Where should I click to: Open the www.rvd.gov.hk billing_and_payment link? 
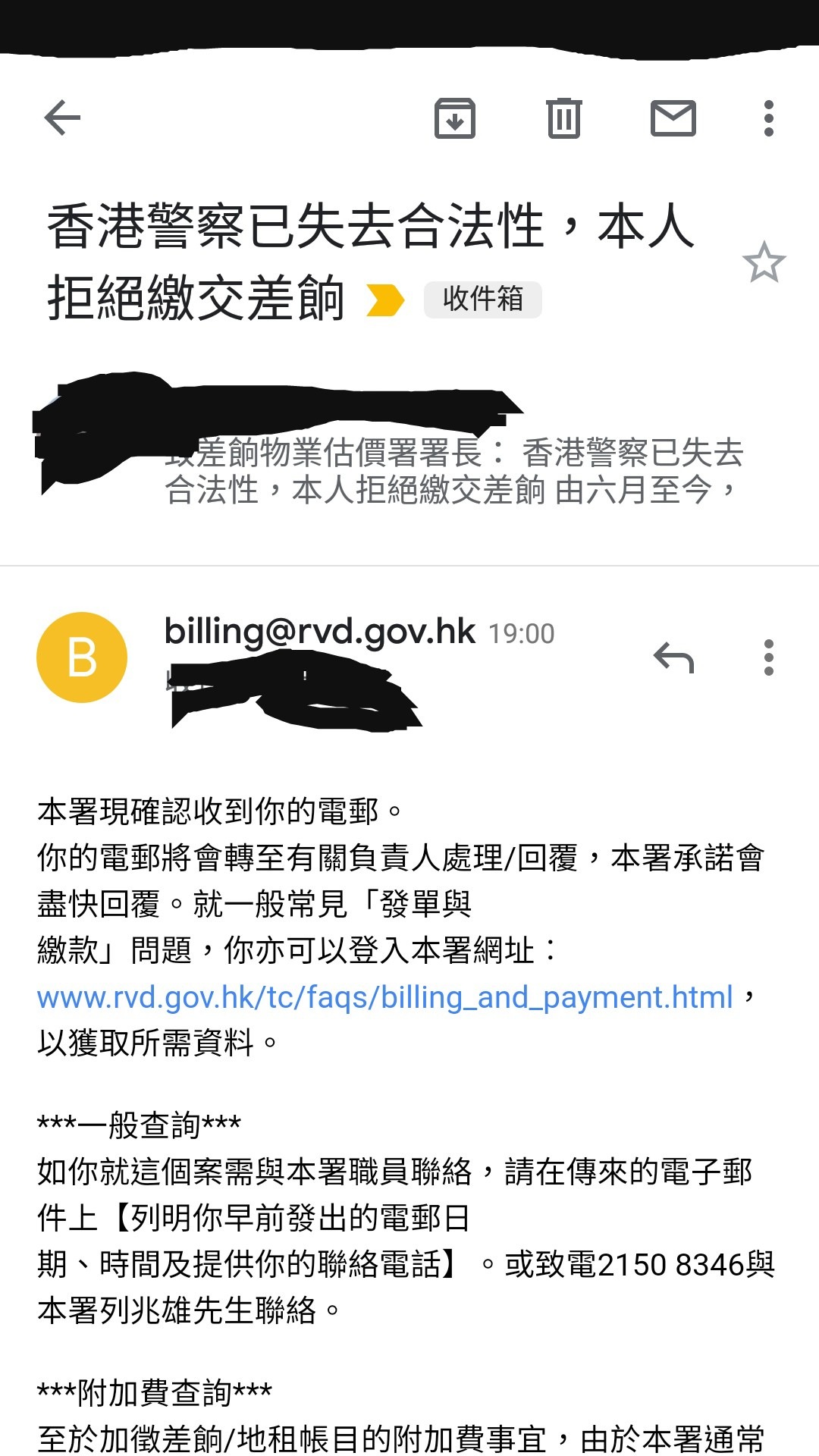click(384, 997)
